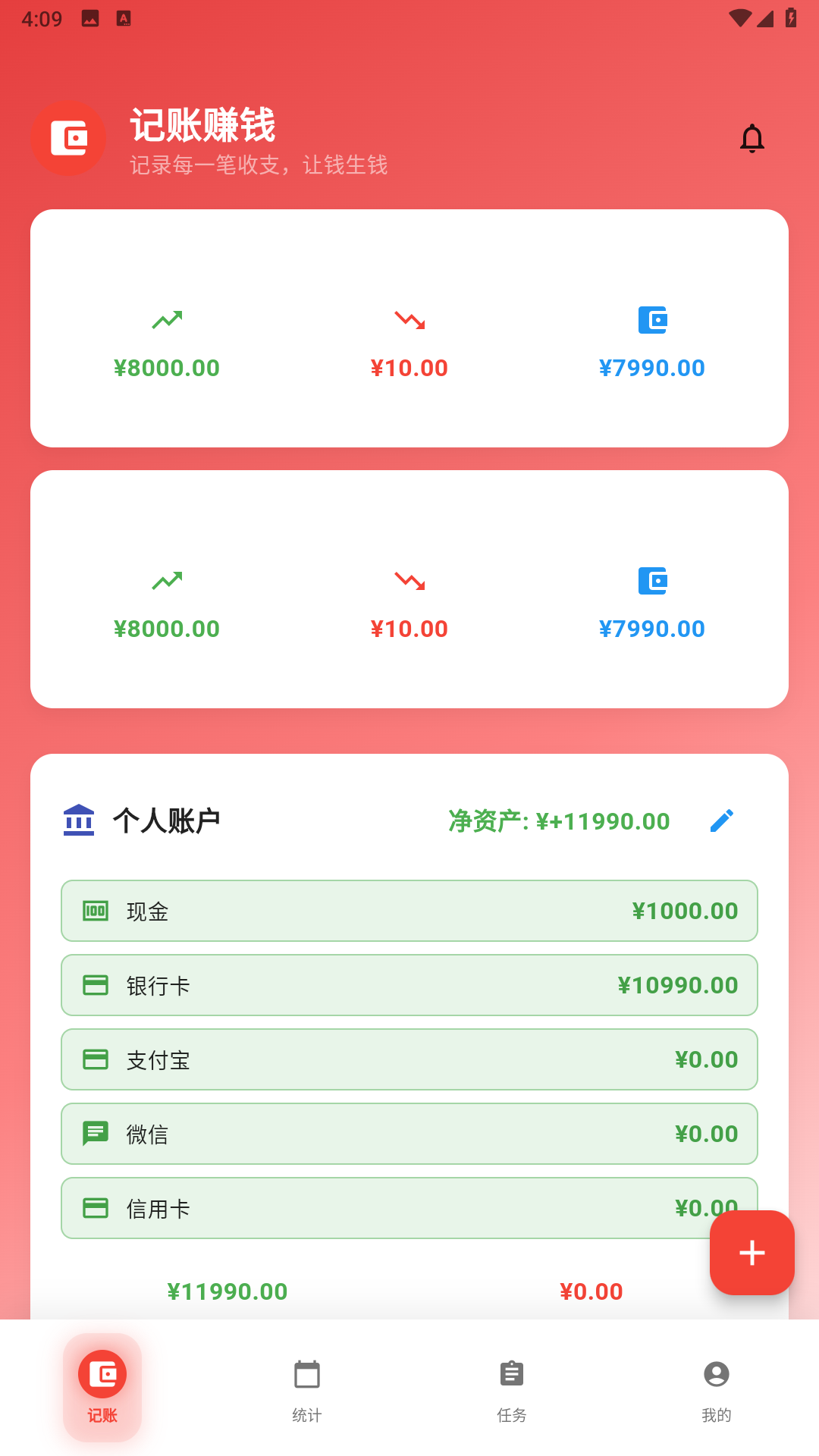Select the red expense trend icon
Viewport: 819px width, 1456px height.
tap(409, 320)
